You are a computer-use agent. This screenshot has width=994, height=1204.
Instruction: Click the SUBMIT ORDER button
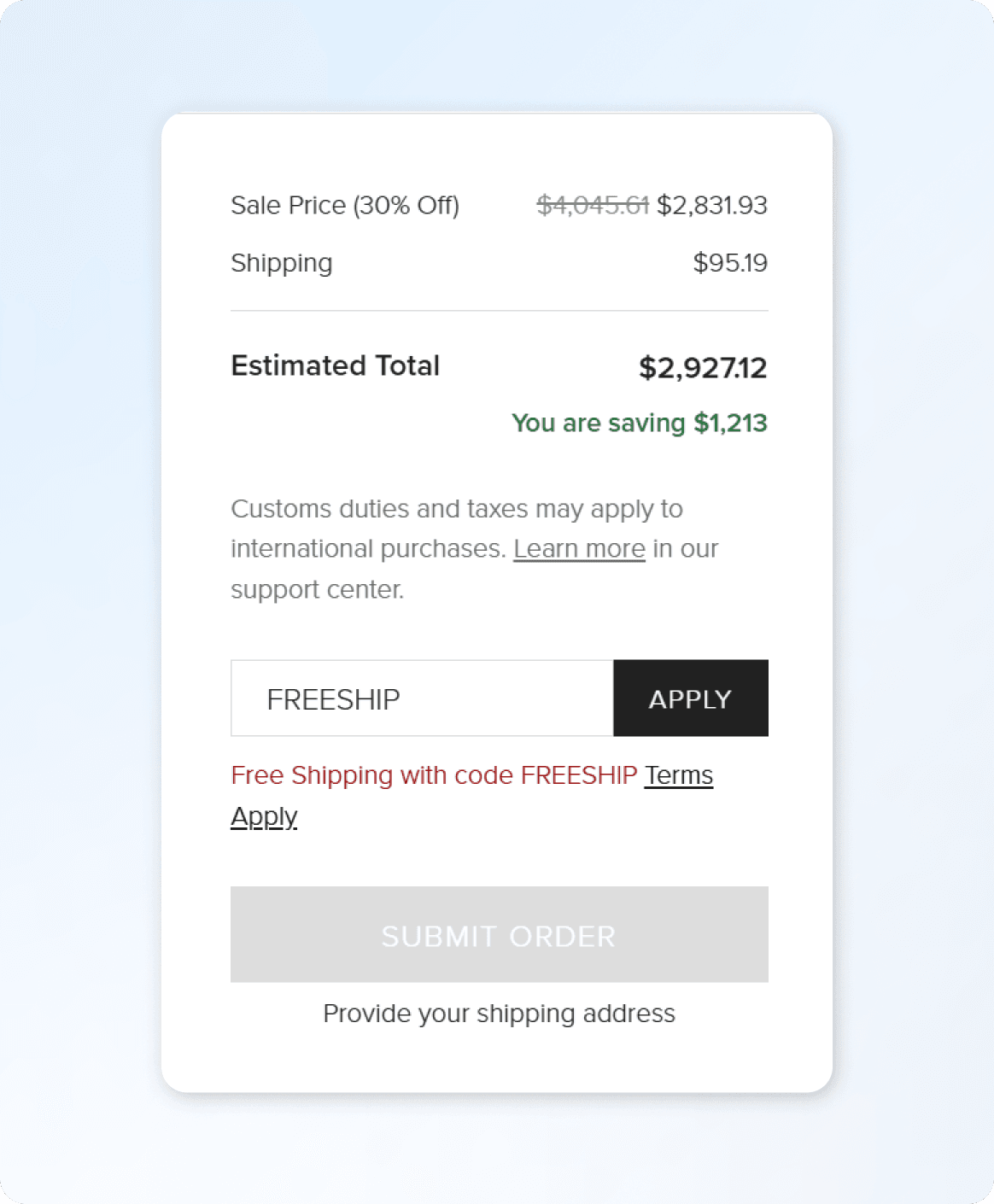(x=499, y=934)
